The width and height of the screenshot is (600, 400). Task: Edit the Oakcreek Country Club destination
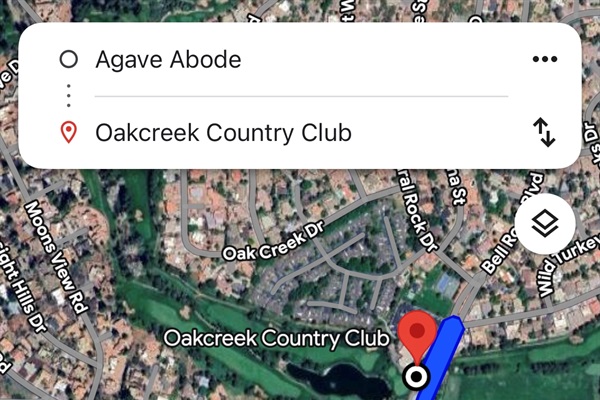223,132
